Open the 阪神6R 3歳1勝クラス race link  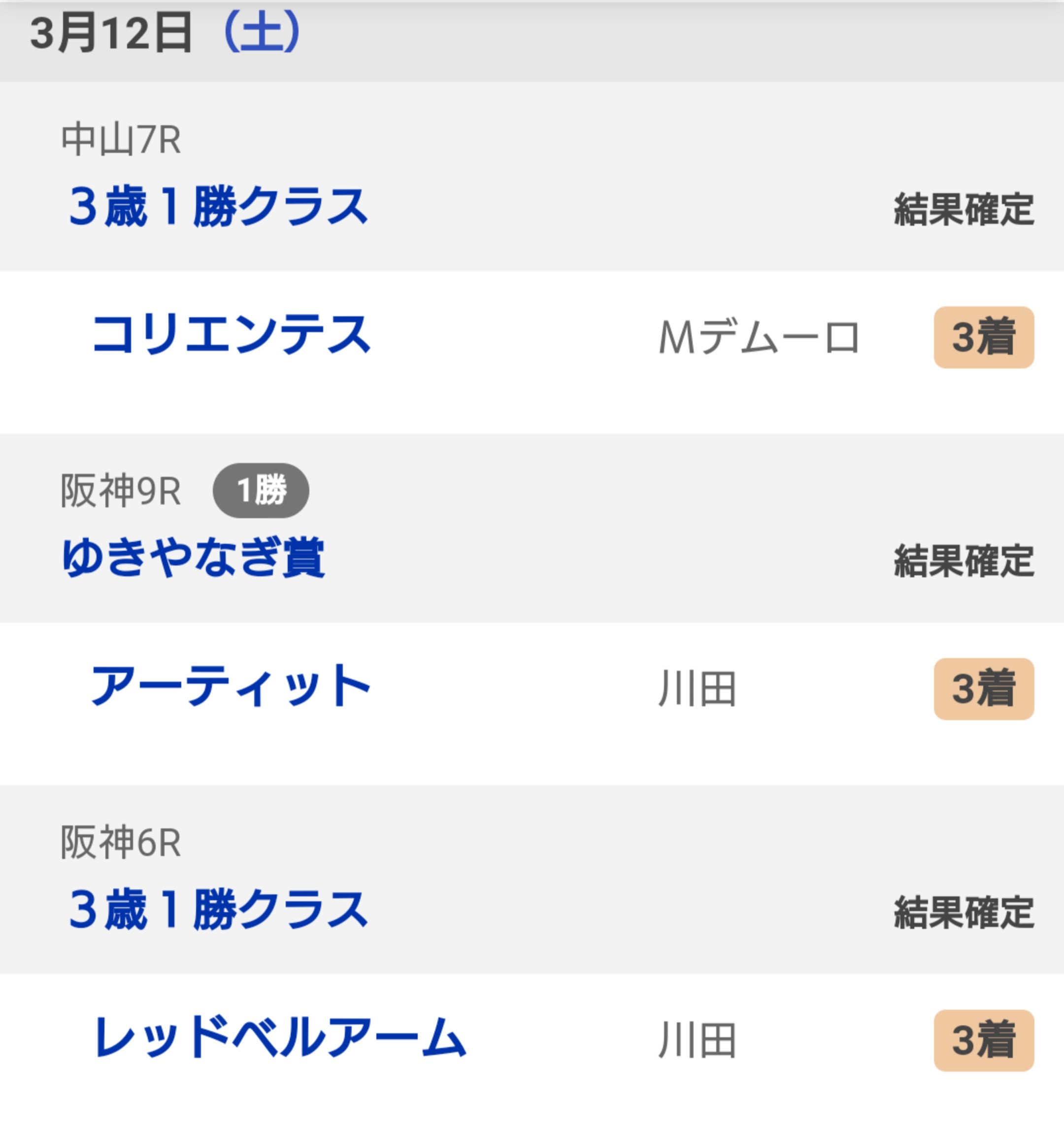tap(218, 909)
